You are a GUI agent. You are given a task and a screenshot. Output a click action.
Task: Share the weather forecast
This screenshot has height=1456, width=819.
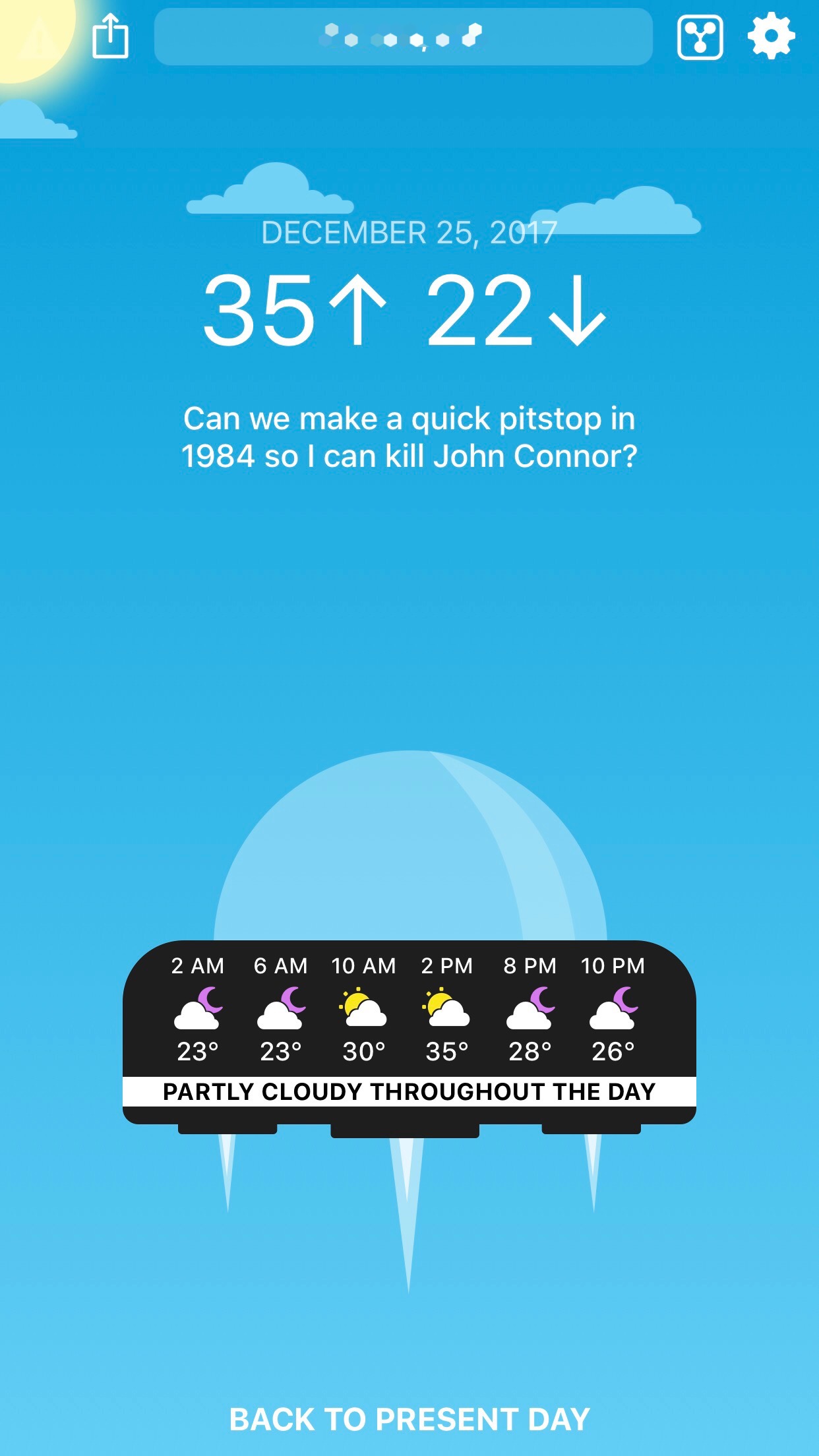110,36
